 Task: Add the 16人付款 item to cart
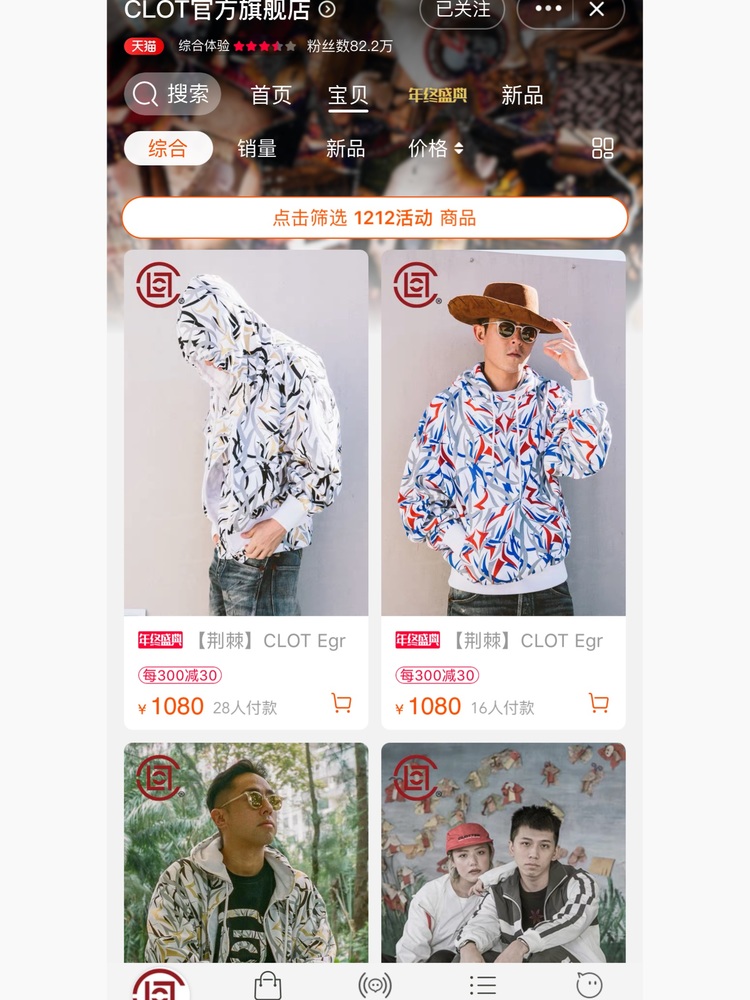point(599,704)
